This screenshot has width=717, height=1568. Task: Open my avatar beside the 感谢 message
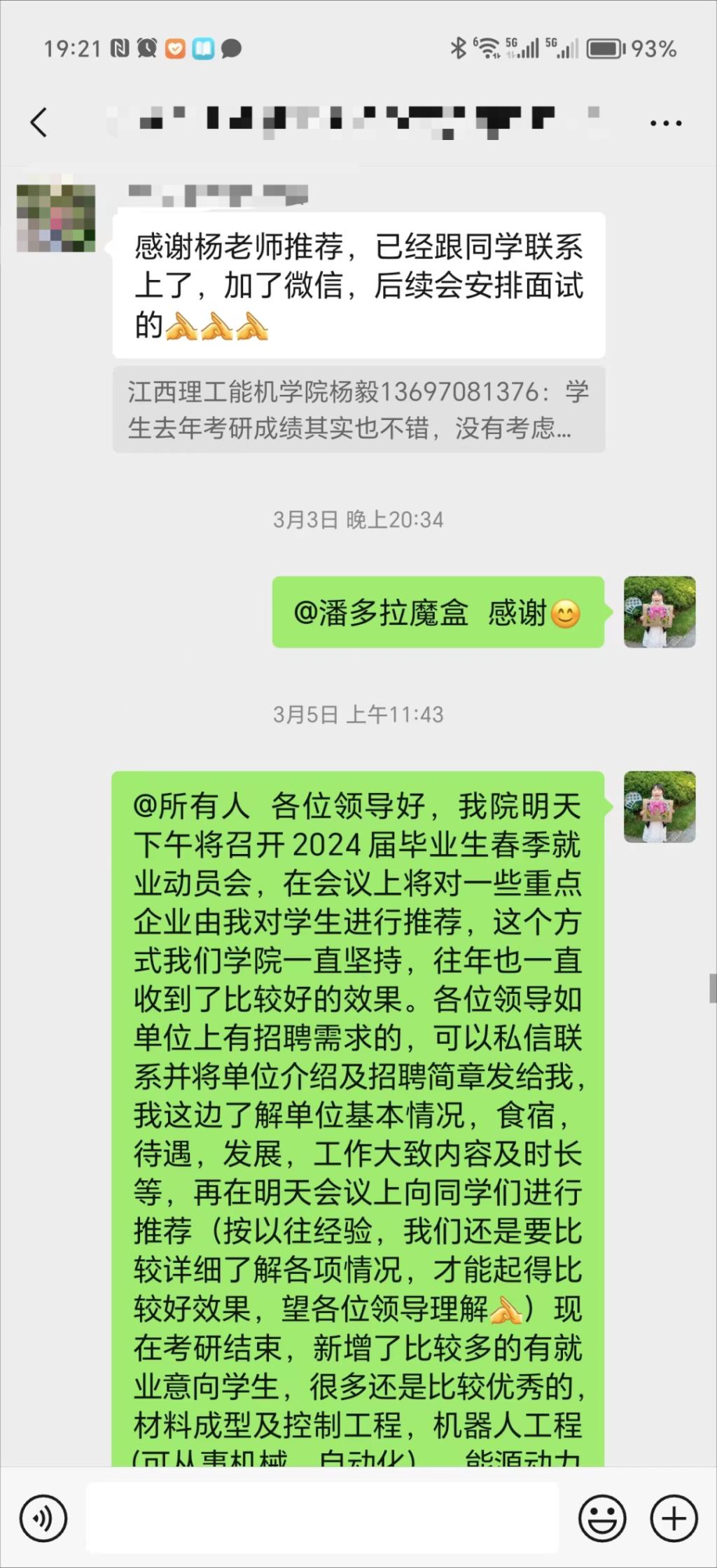click(x=659, y=612)
